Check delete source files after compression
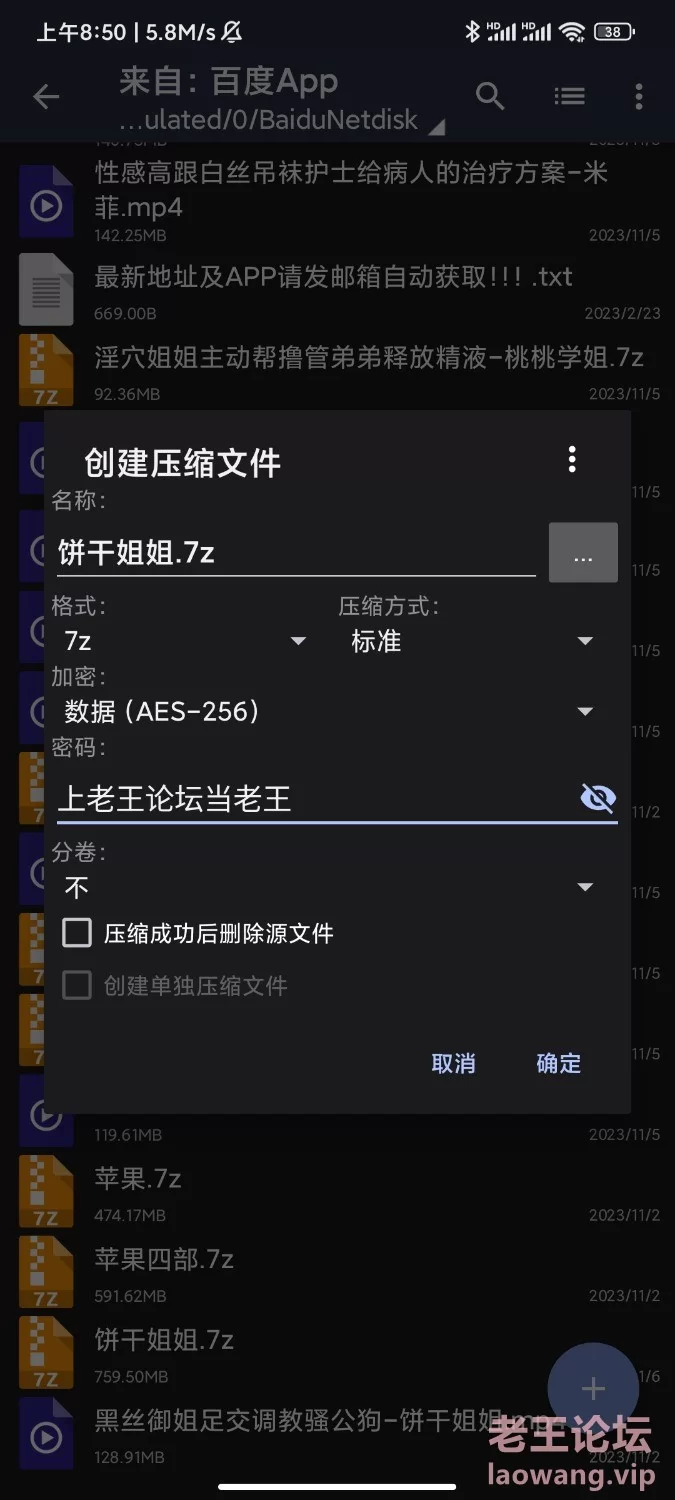 78,934
